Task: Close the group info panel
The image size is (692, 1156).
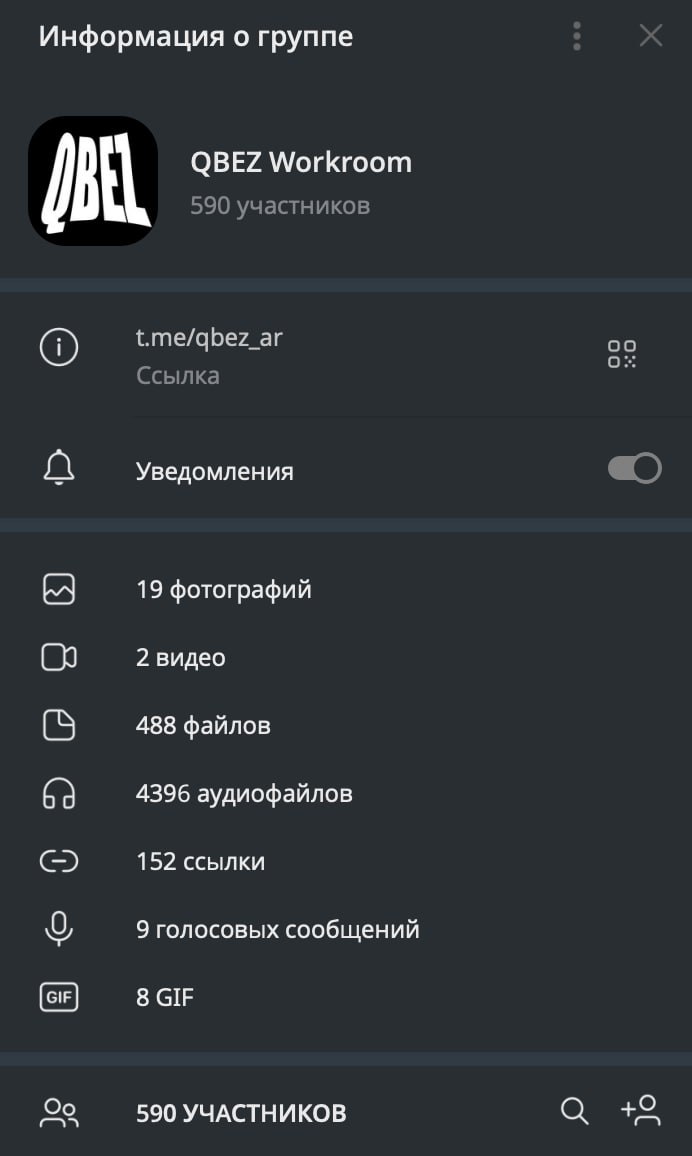Action: [x=651, y=37]
